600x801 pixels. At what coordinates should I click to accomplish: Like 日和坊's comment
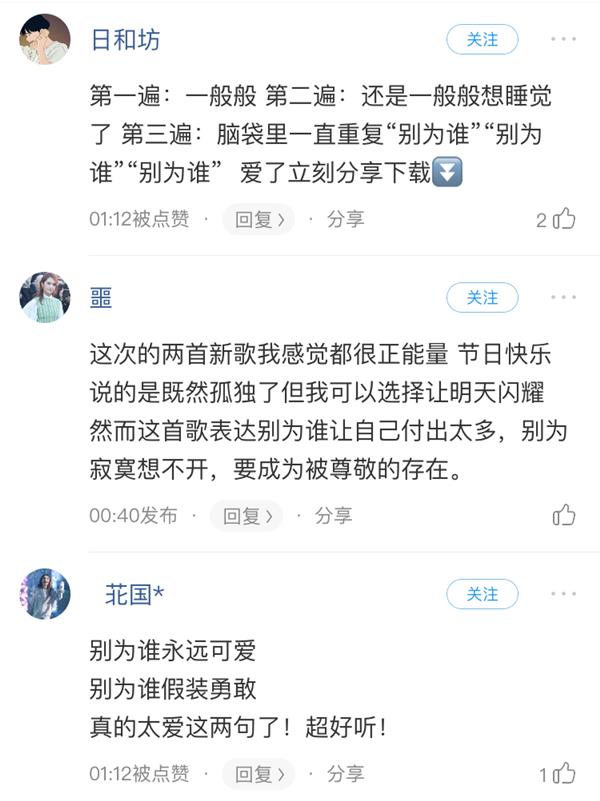coord(565,219)
